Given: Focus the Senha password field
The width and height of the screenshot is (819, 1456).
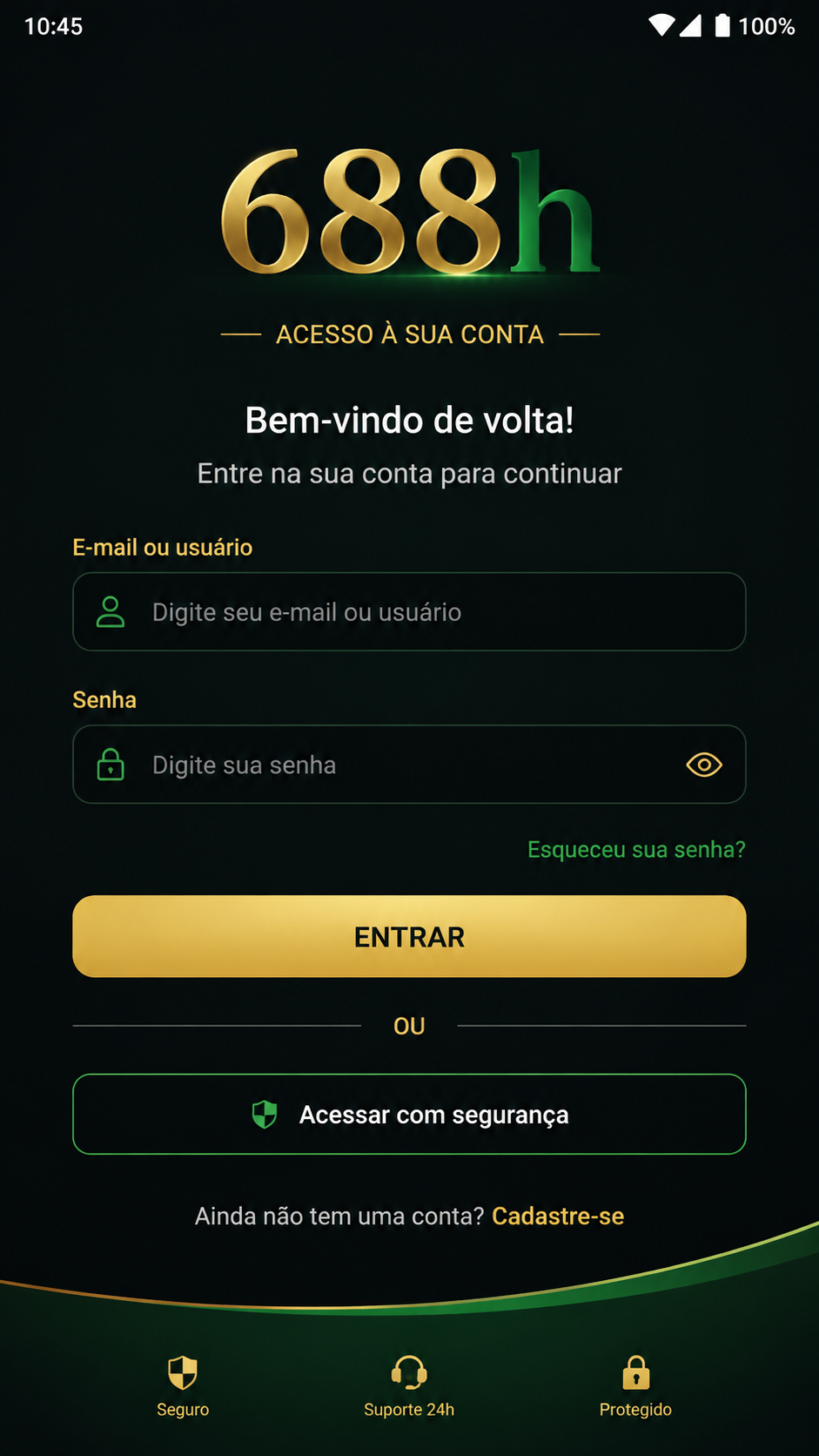Looking at the screenshot, I should click(409, 764).
